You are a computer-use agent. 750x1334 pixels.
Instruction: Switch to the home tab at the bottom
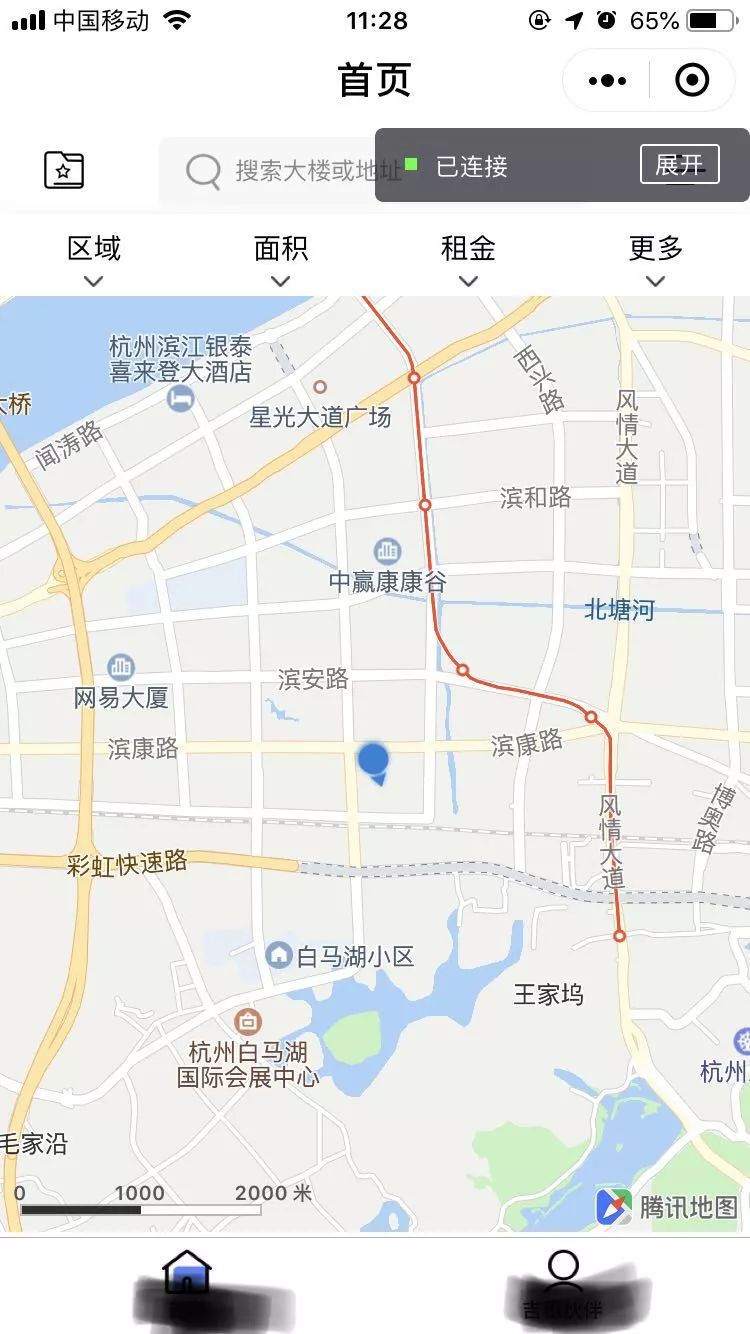pyautogui.click(x=187, y=1284)
